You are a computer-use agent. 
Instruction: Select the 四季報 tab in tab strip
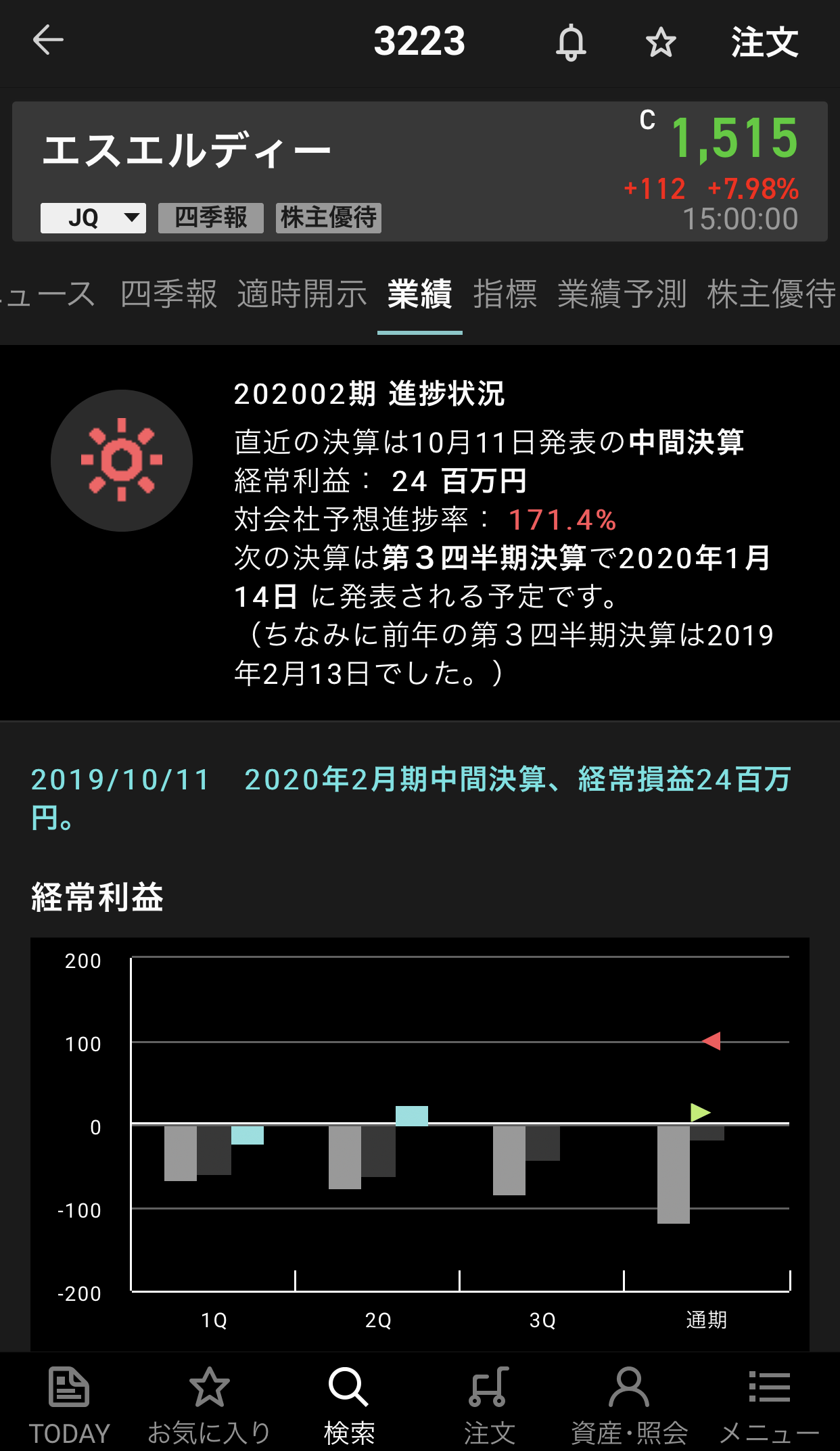tap(168, 295)
